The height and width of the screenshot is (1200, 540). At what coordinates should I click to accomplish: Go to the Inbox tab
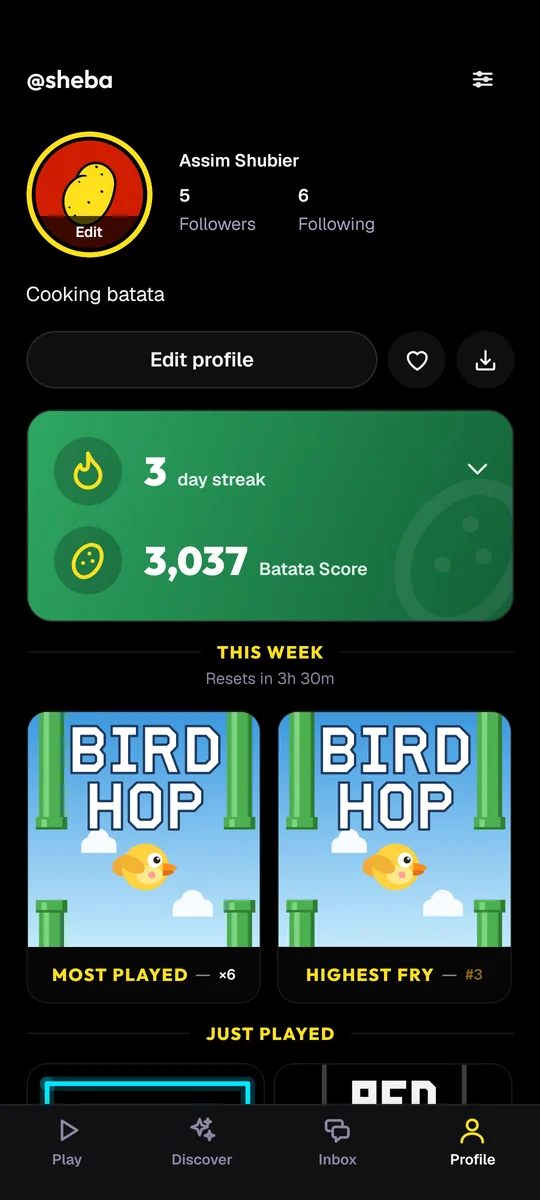click(337, 1143)
